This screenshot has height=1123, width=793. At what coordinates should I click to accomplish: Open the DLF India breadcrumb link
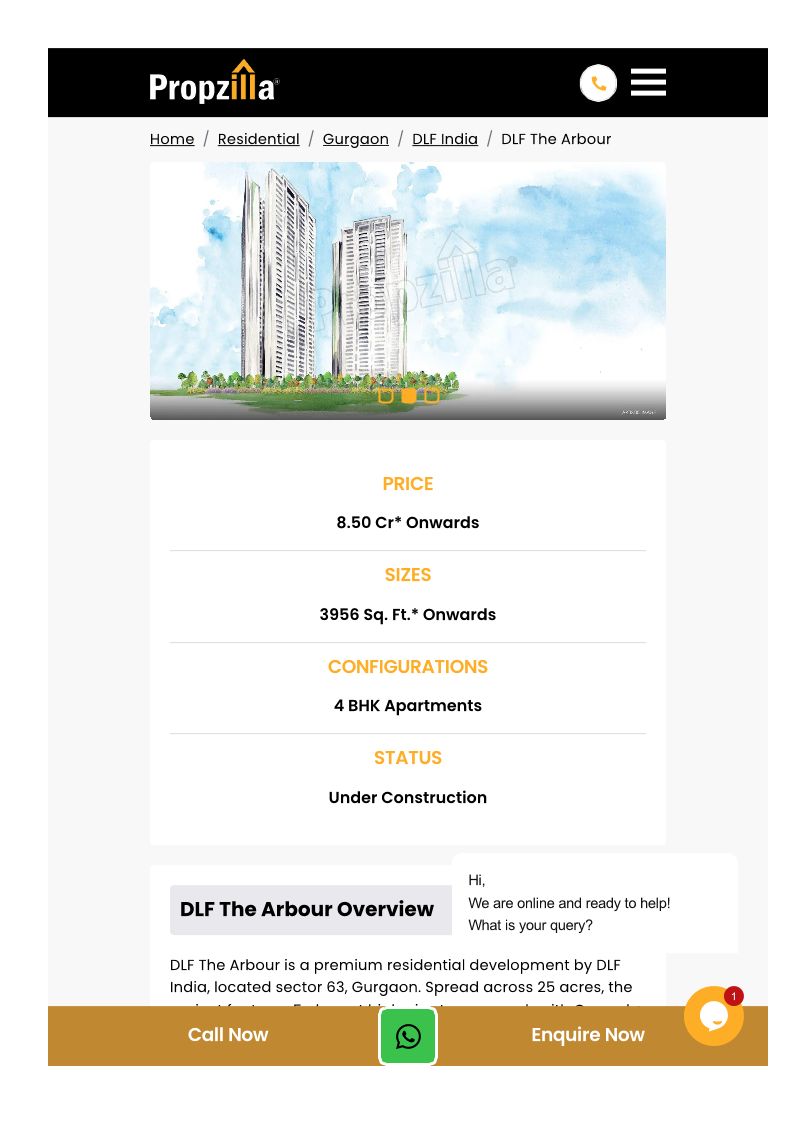445,139
